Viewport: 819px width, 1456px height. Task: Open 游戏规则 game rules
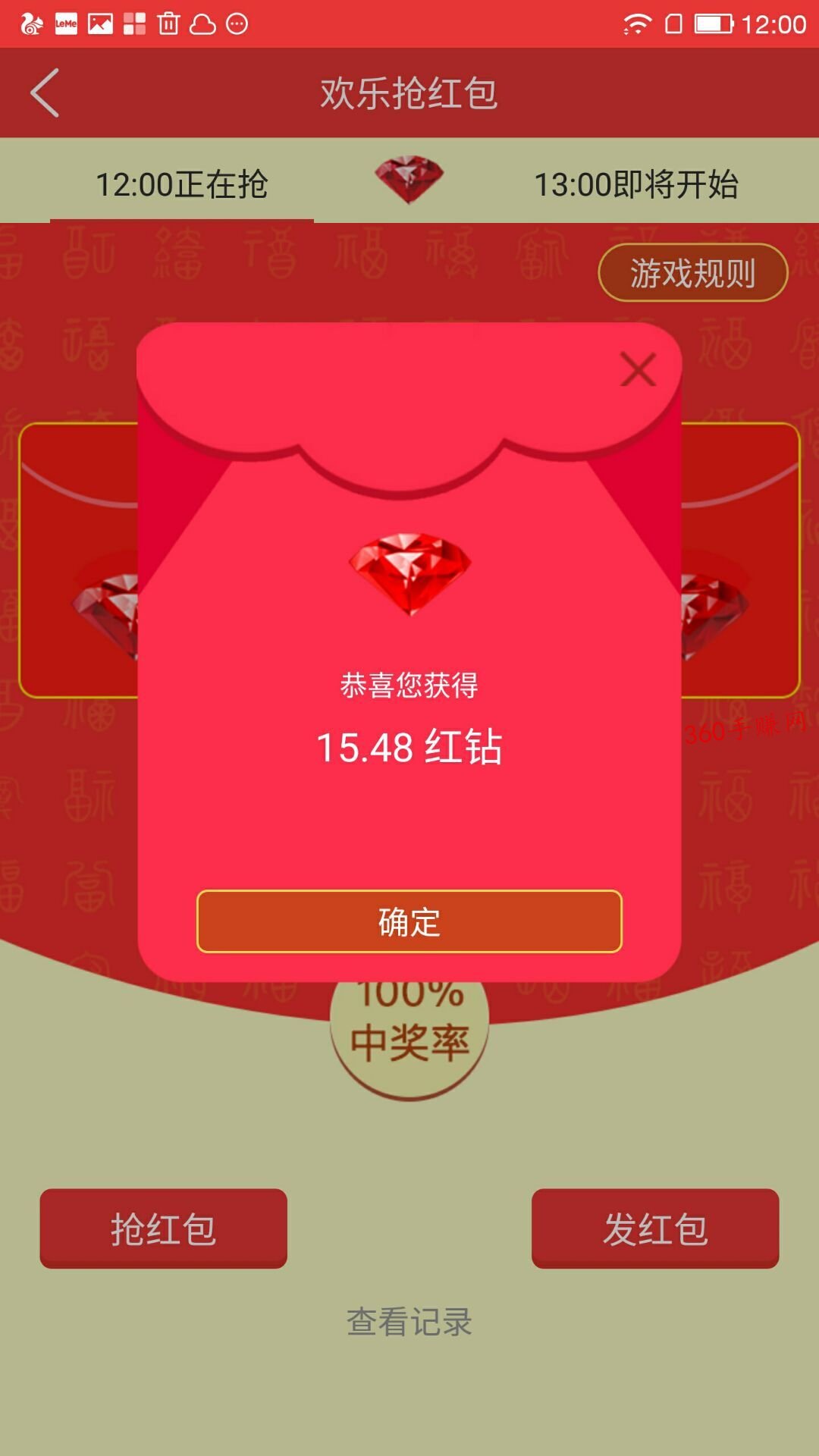coord(693,272)
